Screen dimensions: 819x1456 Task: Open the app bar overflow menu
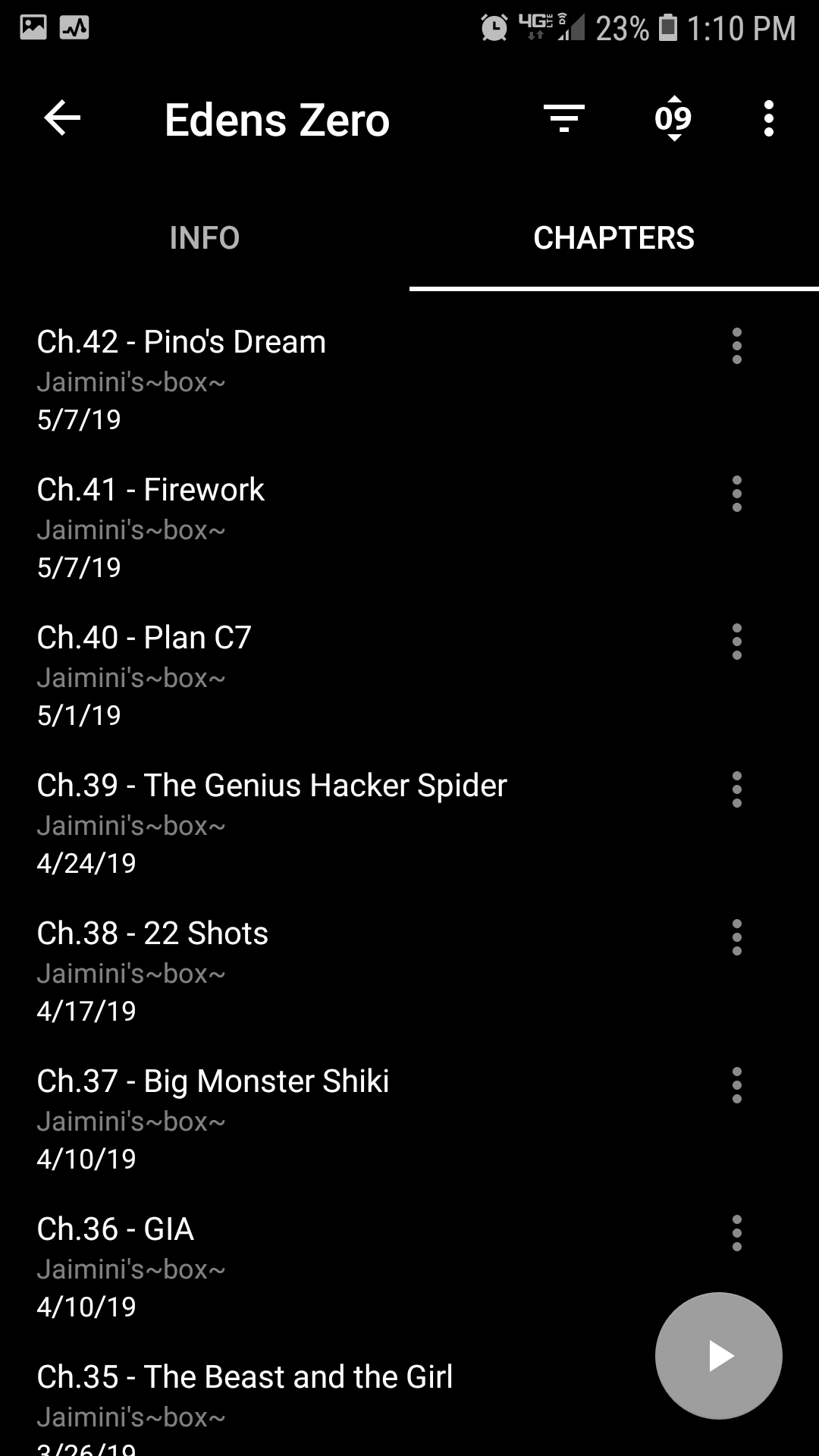(x=768, y=119)
